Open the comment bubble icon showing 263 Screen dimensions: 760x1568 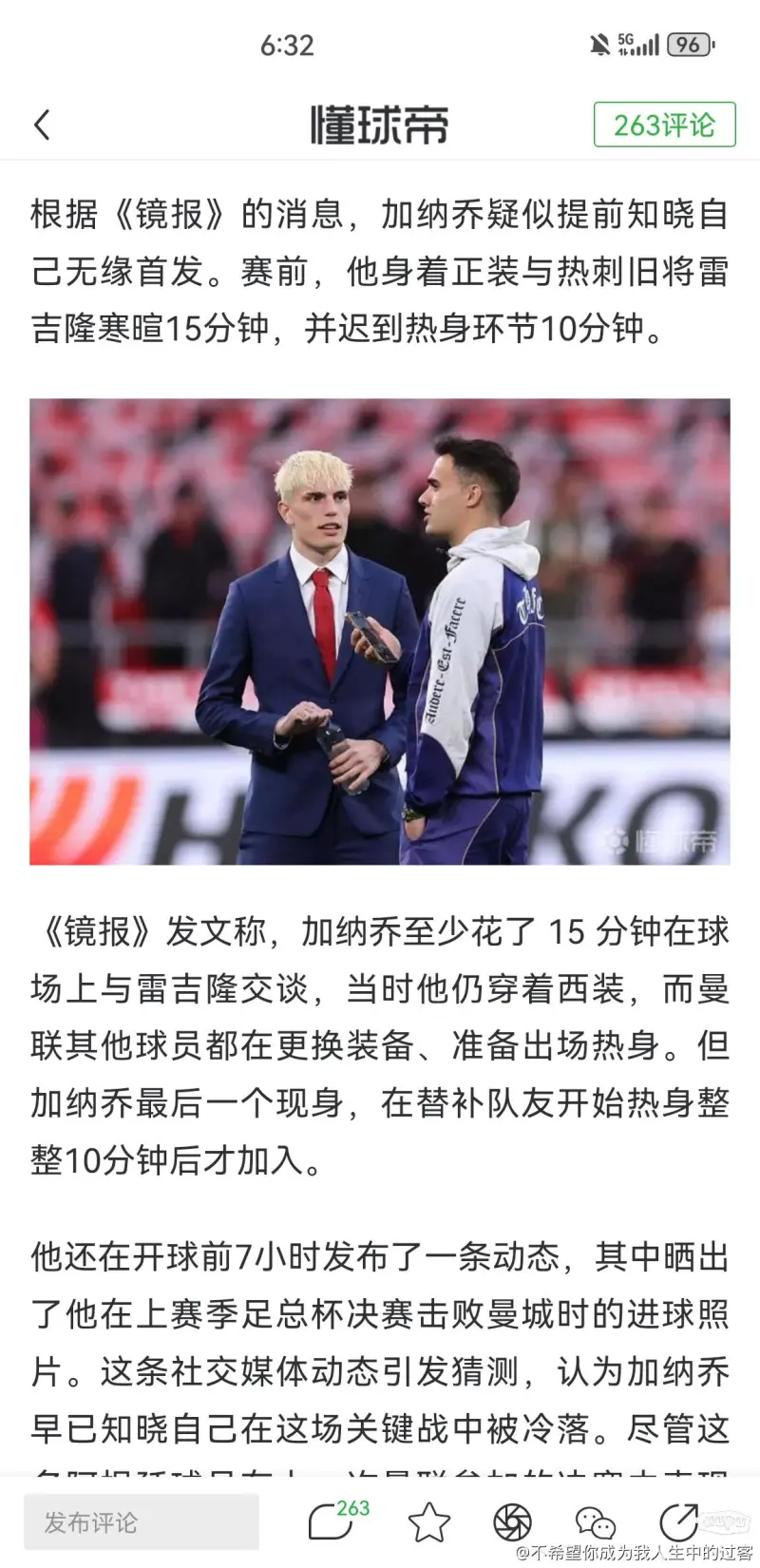coord(333,1520)
